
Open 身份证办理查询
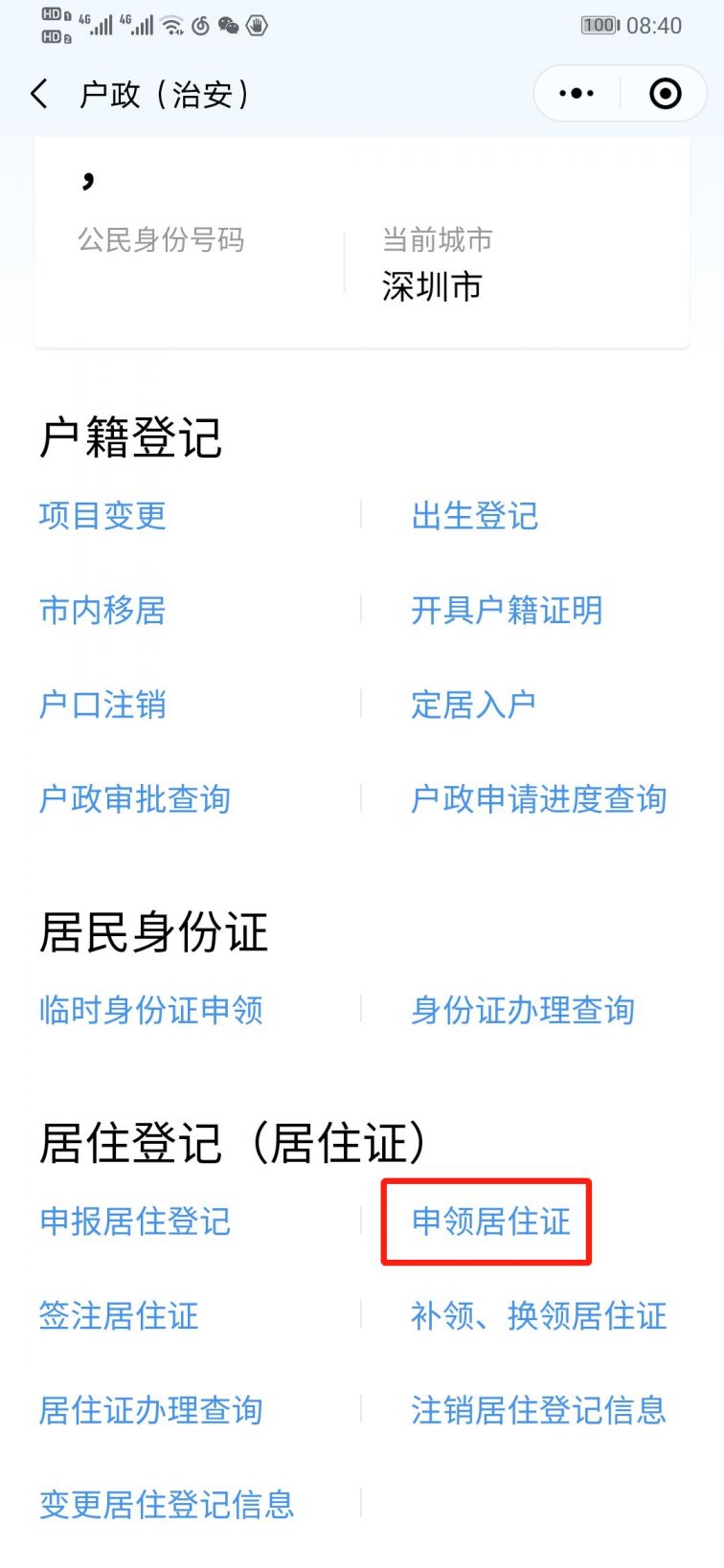click(523, 1010)
